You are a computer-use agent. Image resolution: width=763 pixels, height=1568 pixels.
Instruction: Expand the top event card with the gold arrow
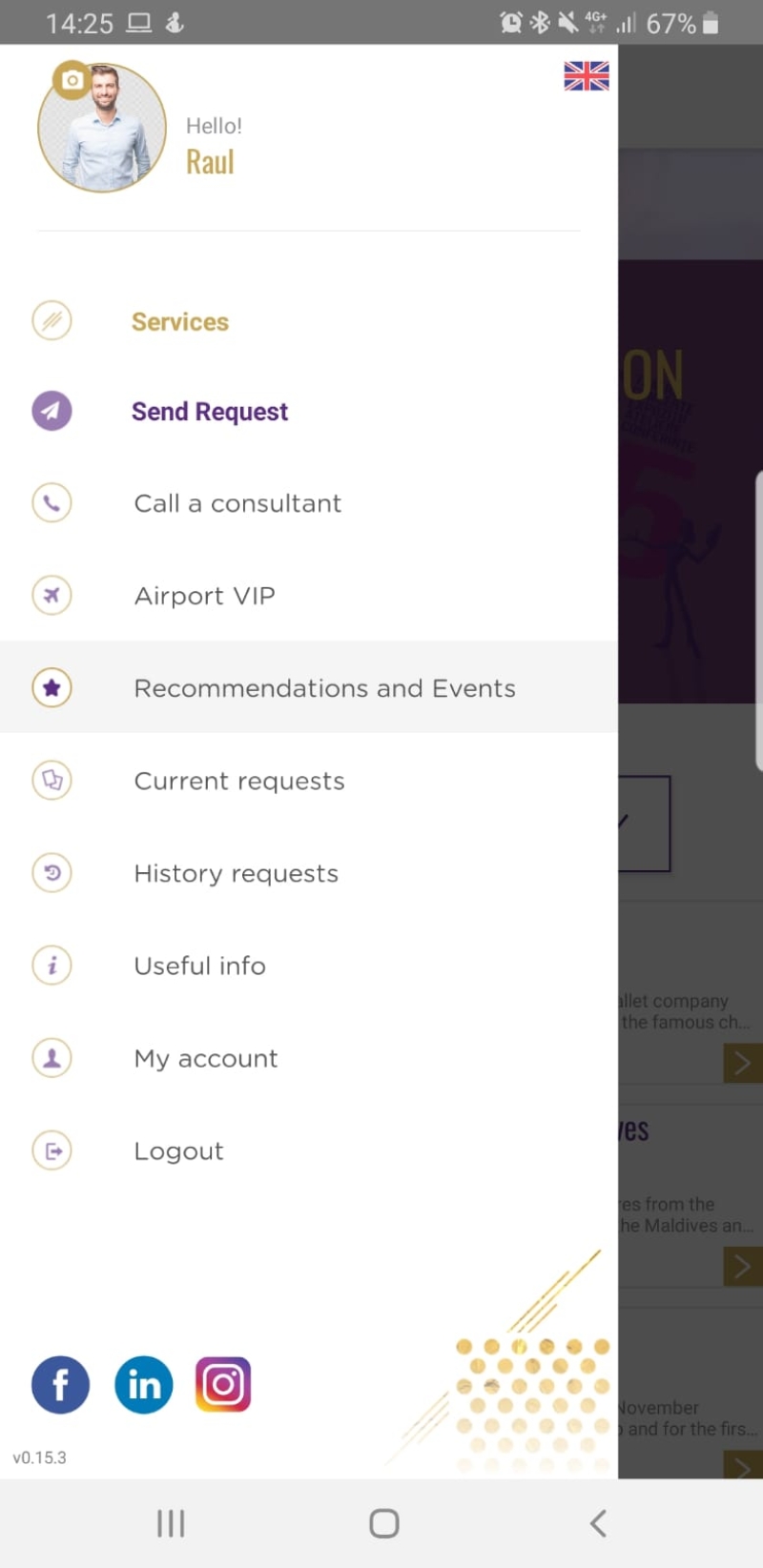(x=743, y=1063)
